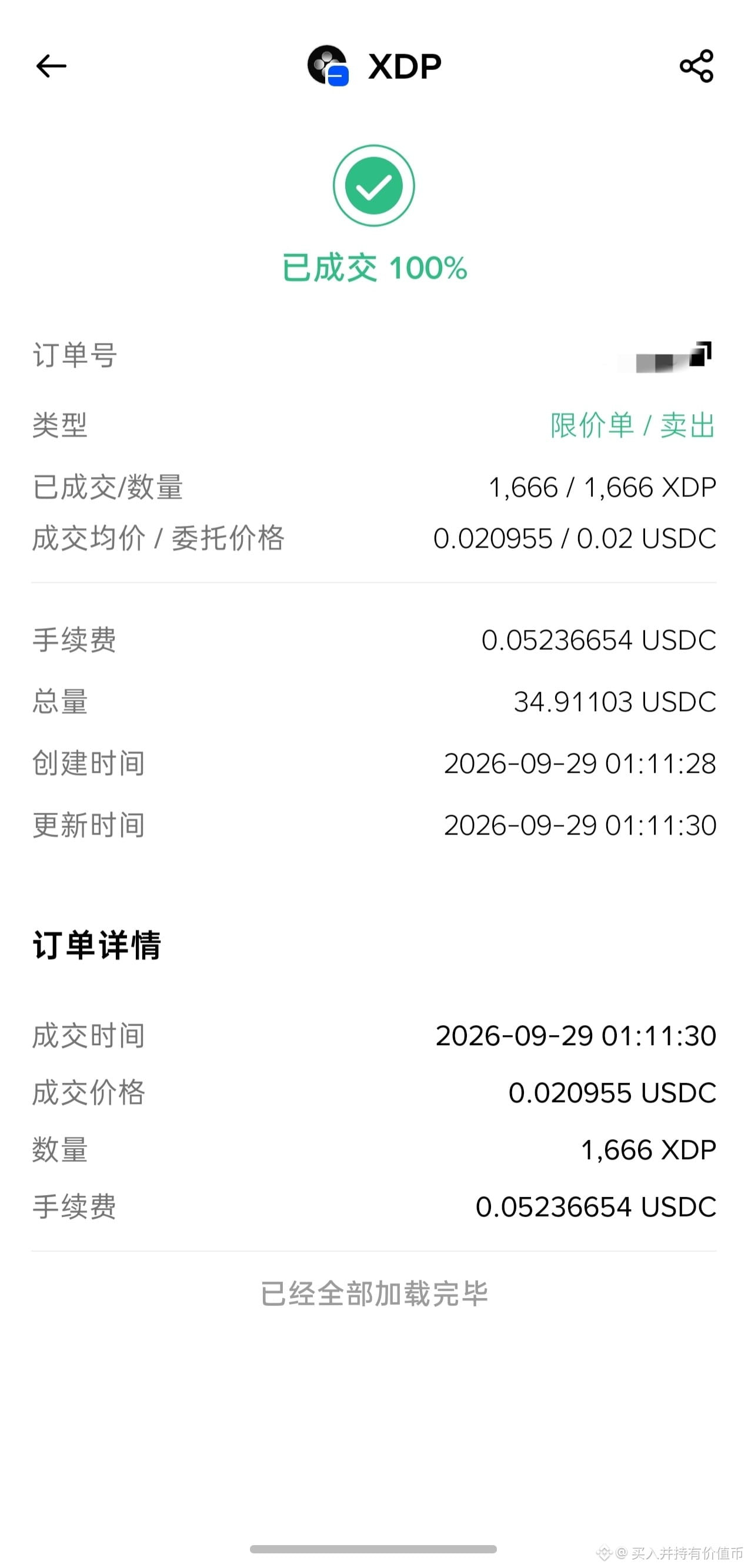The height and width of the screenshot is (1568, 748).
Task: Share this XDP order
Action: pos(696,66)
